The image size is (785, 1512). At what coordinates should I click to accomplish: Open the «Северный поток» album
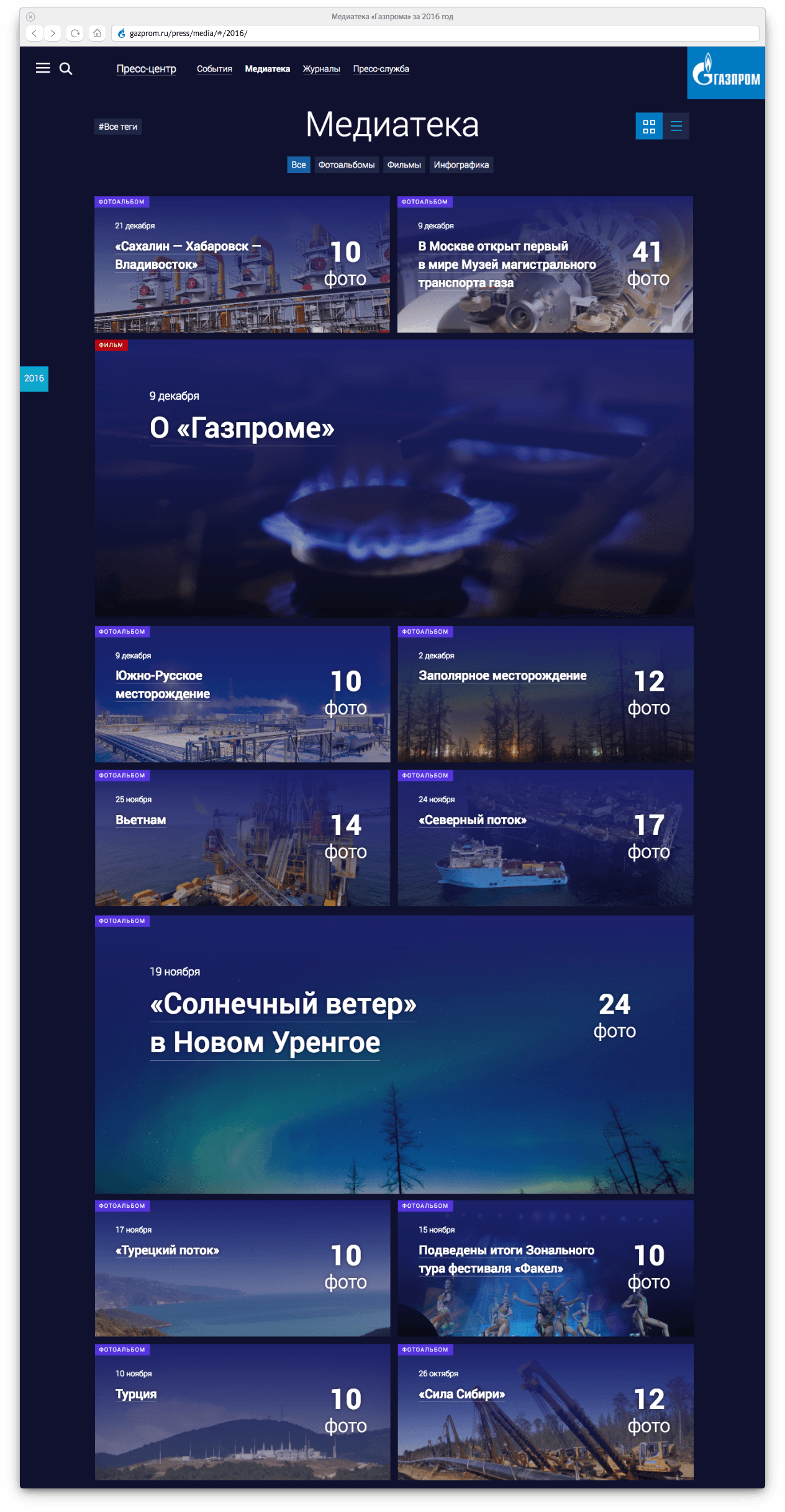(x=472, y=820)
